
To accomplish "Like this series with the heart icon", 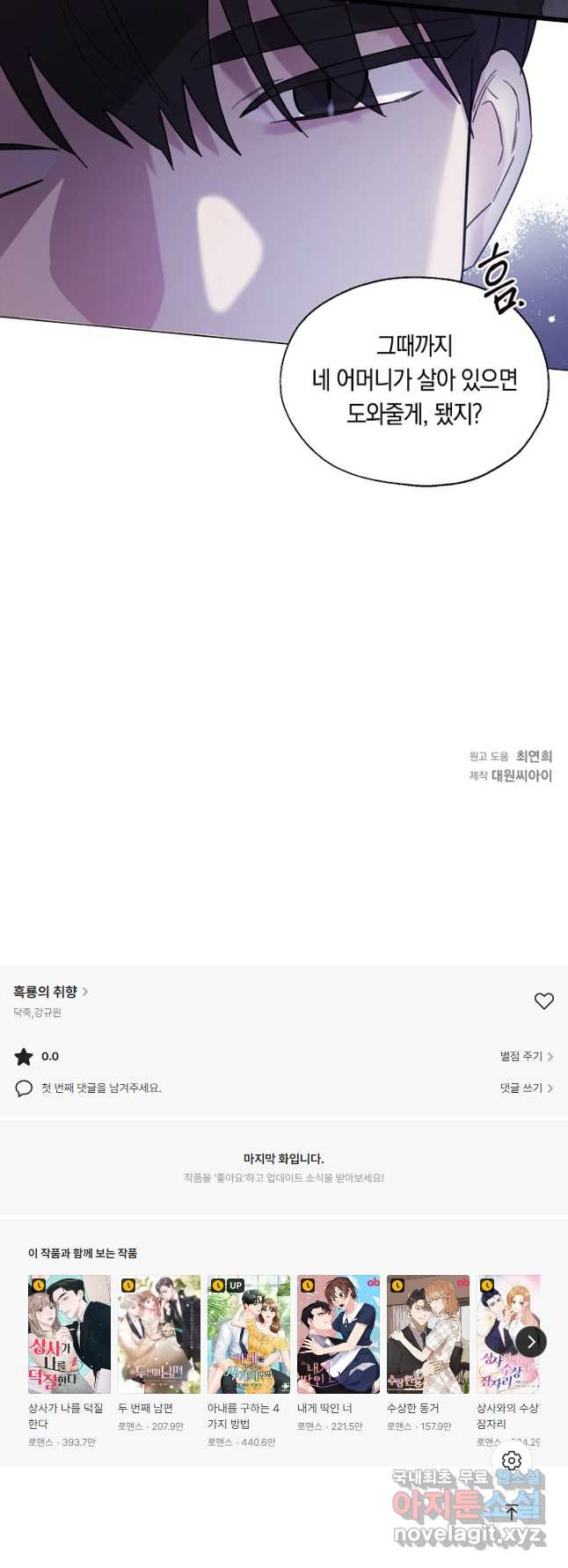I will [544, 1000].
